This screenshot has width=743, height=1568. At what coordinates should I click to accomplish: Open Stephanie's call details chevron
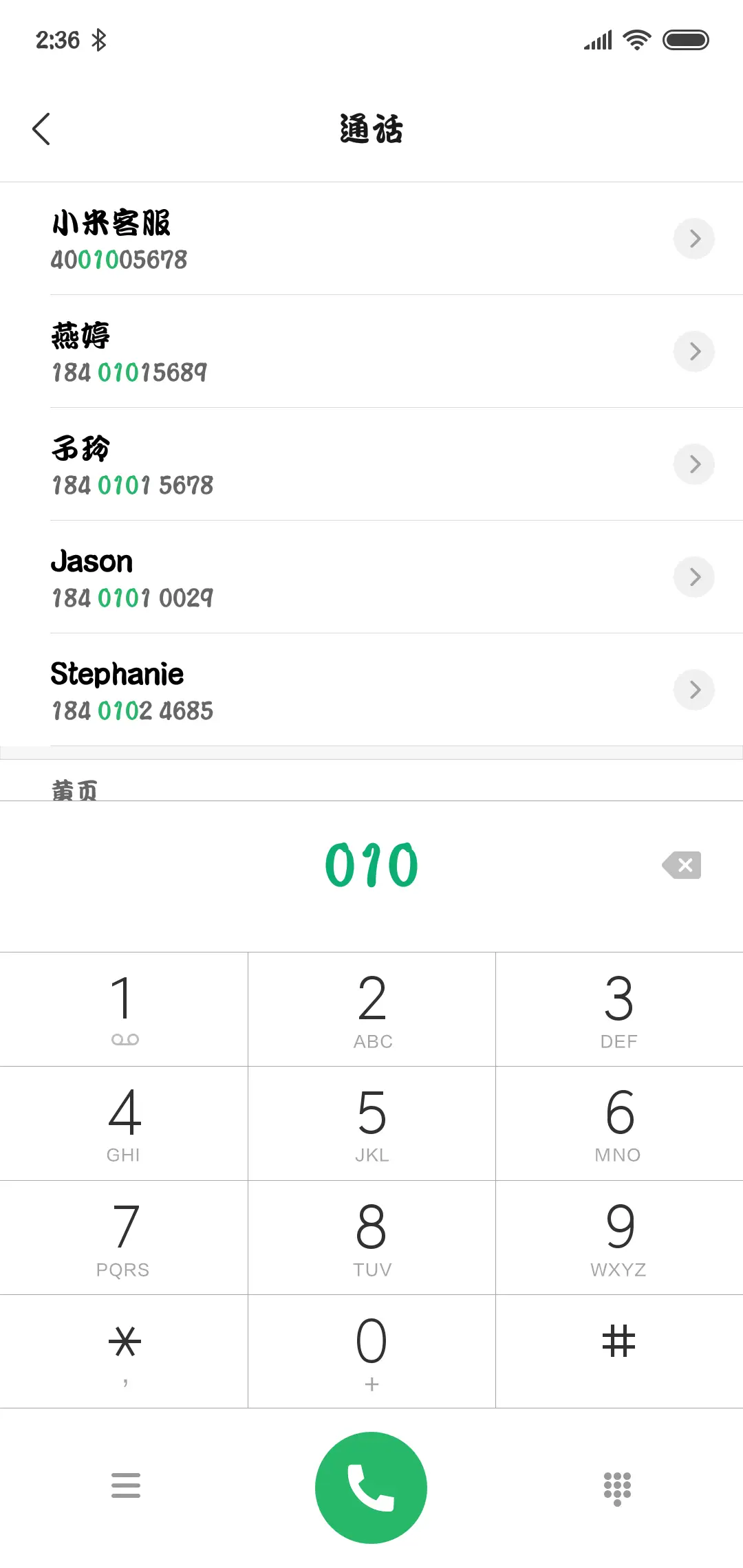coord(694,690)
